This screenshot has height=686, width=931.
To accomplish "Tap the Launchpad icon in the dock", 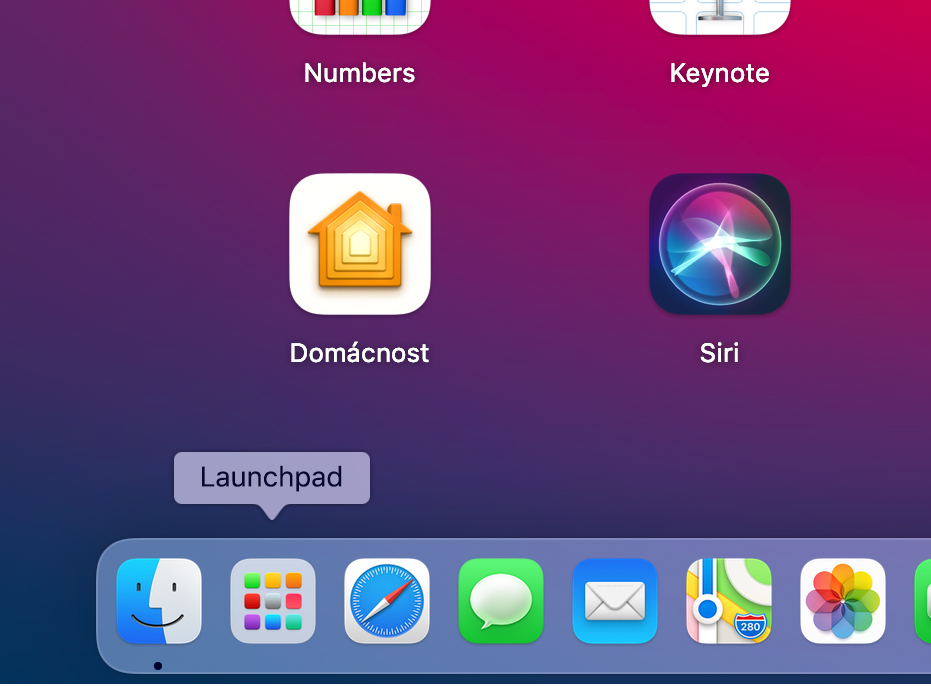I will click(273, 601).
